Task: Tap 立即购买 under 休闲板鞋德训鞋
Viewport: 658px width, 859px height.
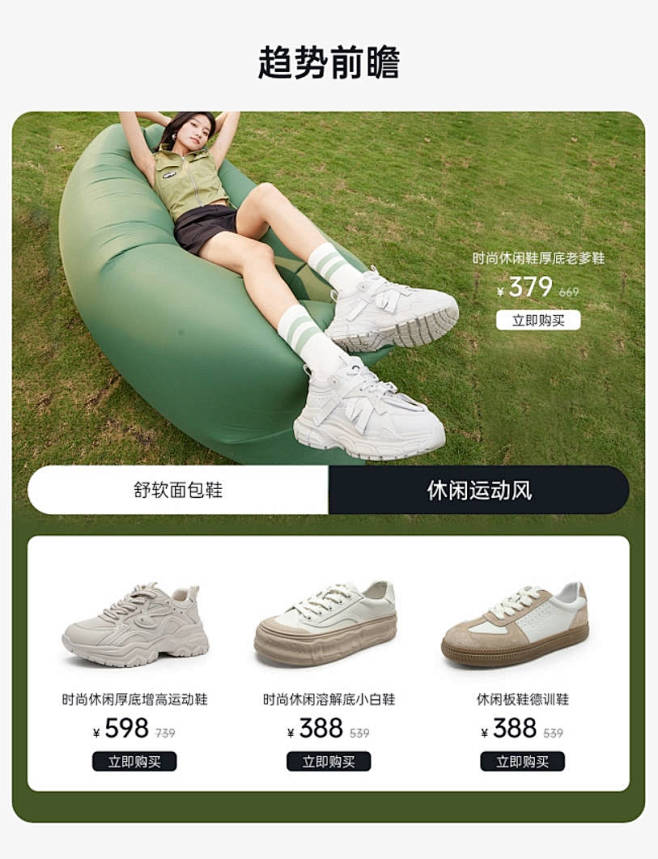Action: [522, 761]
